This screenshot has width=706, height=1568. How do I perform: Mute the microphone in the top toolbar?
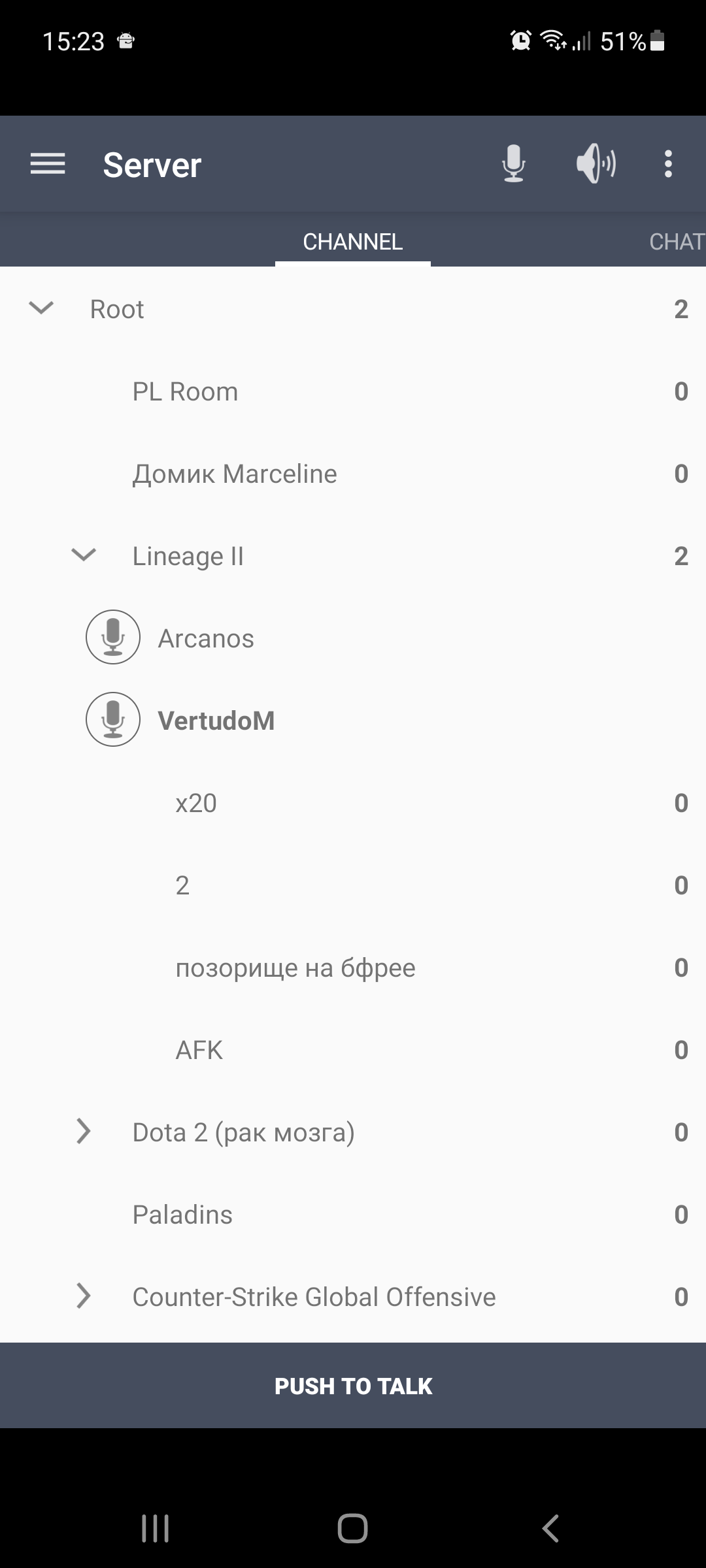tap(514, 165)
